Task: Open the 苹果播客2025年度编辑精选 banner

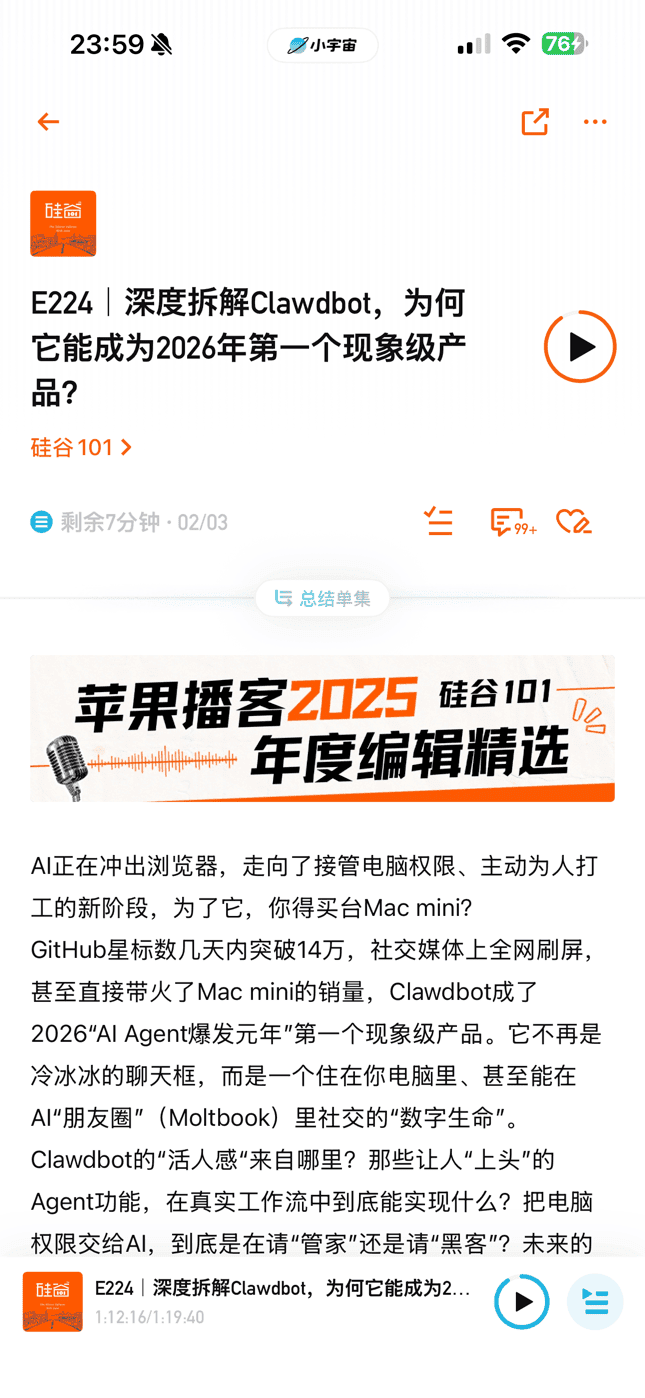Action: (x=322, y=728)
